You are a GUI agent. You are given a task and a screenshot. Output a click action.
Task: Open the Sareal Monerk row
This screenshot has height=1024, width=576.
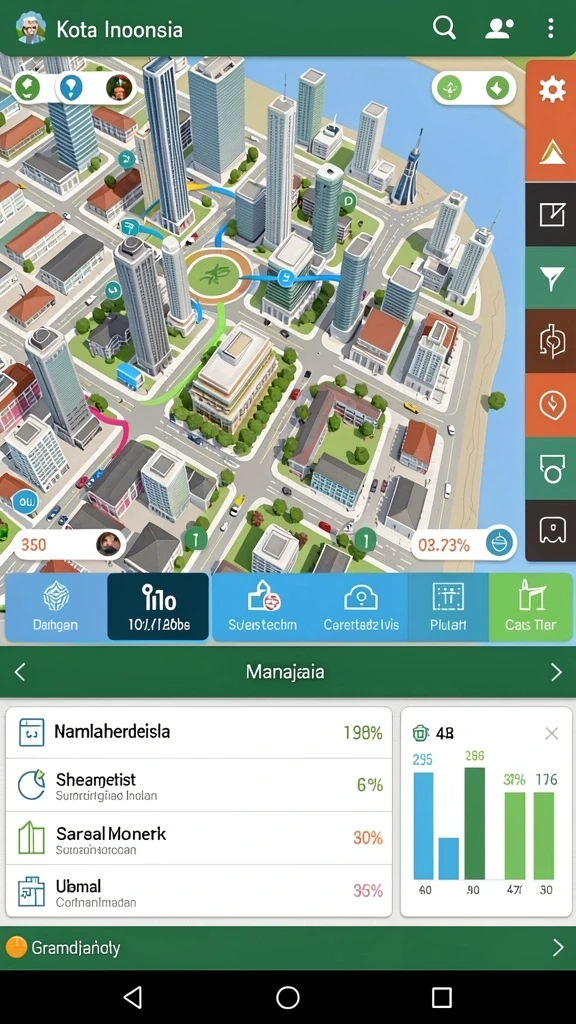[199, 839]
